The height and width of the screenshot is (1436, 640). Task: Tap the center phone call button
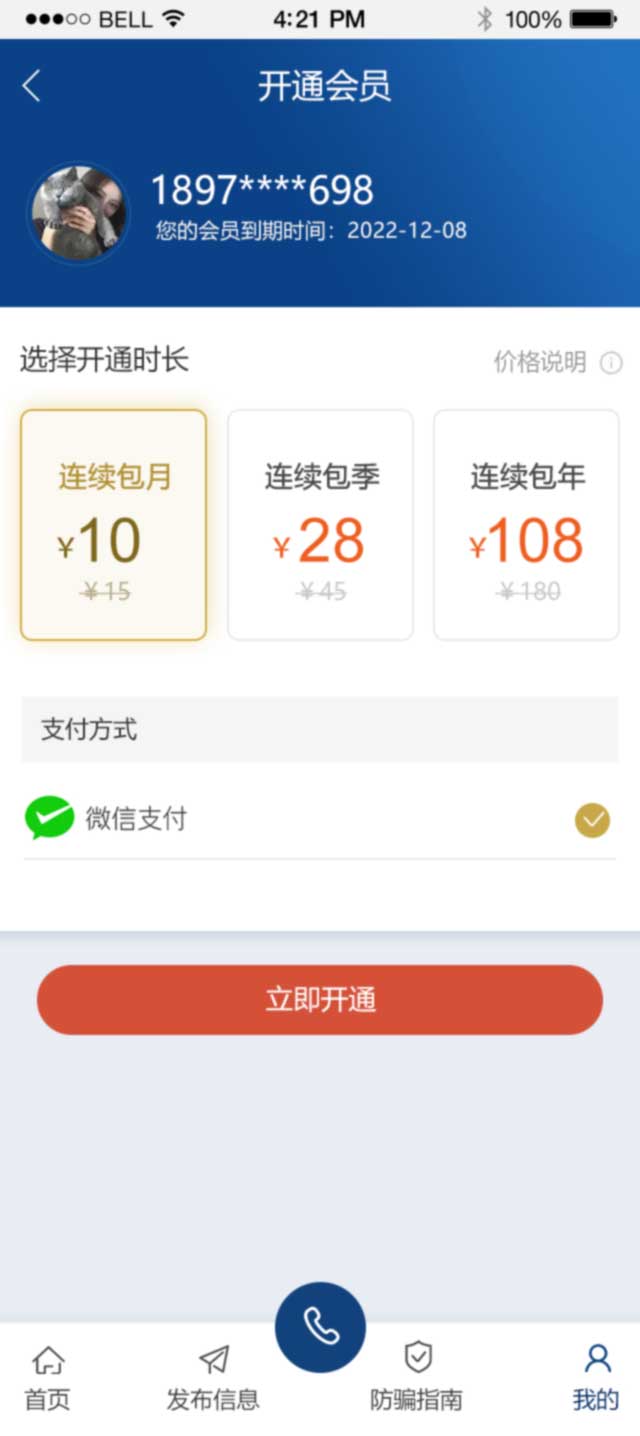tap(320, 1327)
